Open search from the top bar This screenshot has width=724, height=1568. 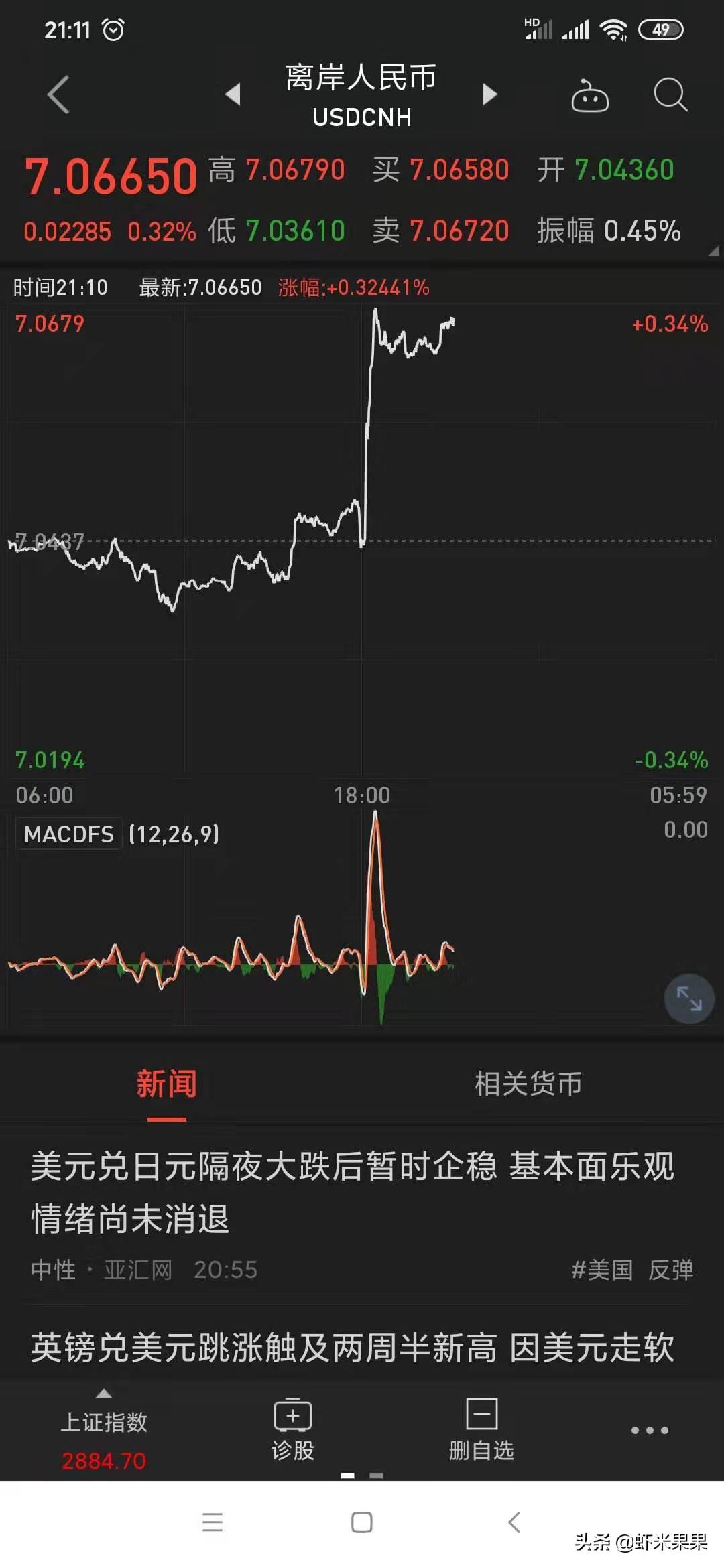click(x=670, y=94)
